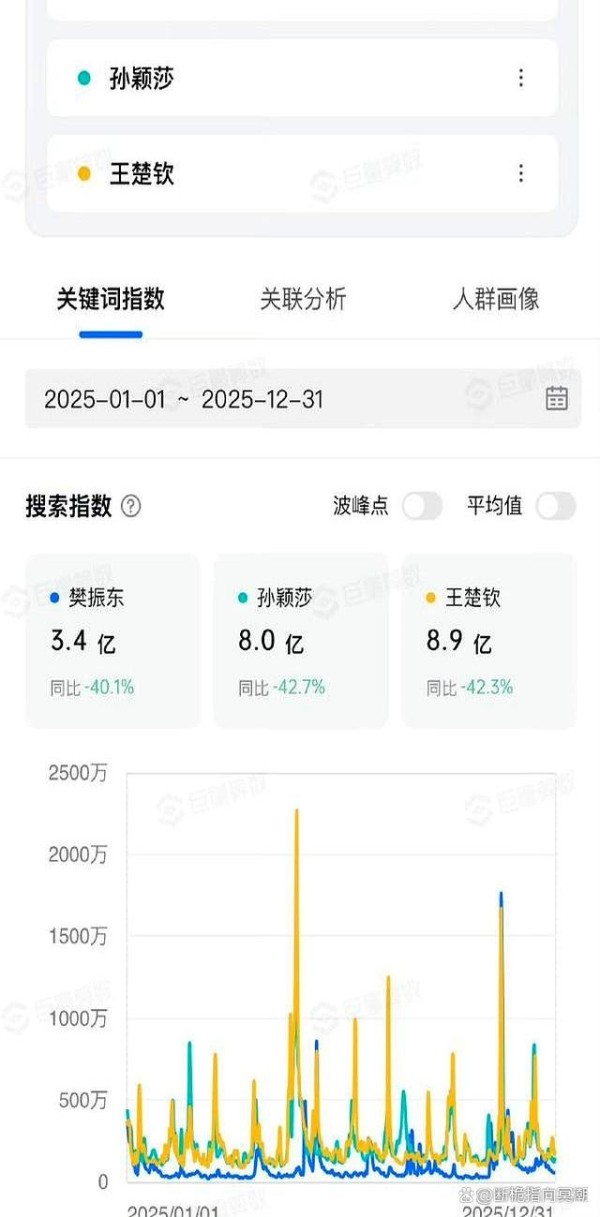Select the 樊振东 search index card
The width and height of the screenshot is (600, 1217).
[x=113, y=640]
